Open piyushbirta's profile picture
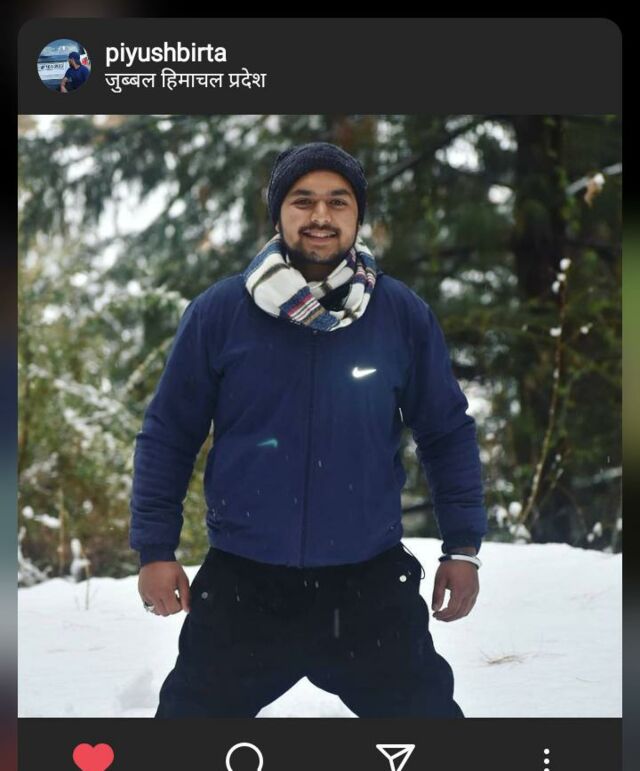The image size is (640, 771). 64,65
